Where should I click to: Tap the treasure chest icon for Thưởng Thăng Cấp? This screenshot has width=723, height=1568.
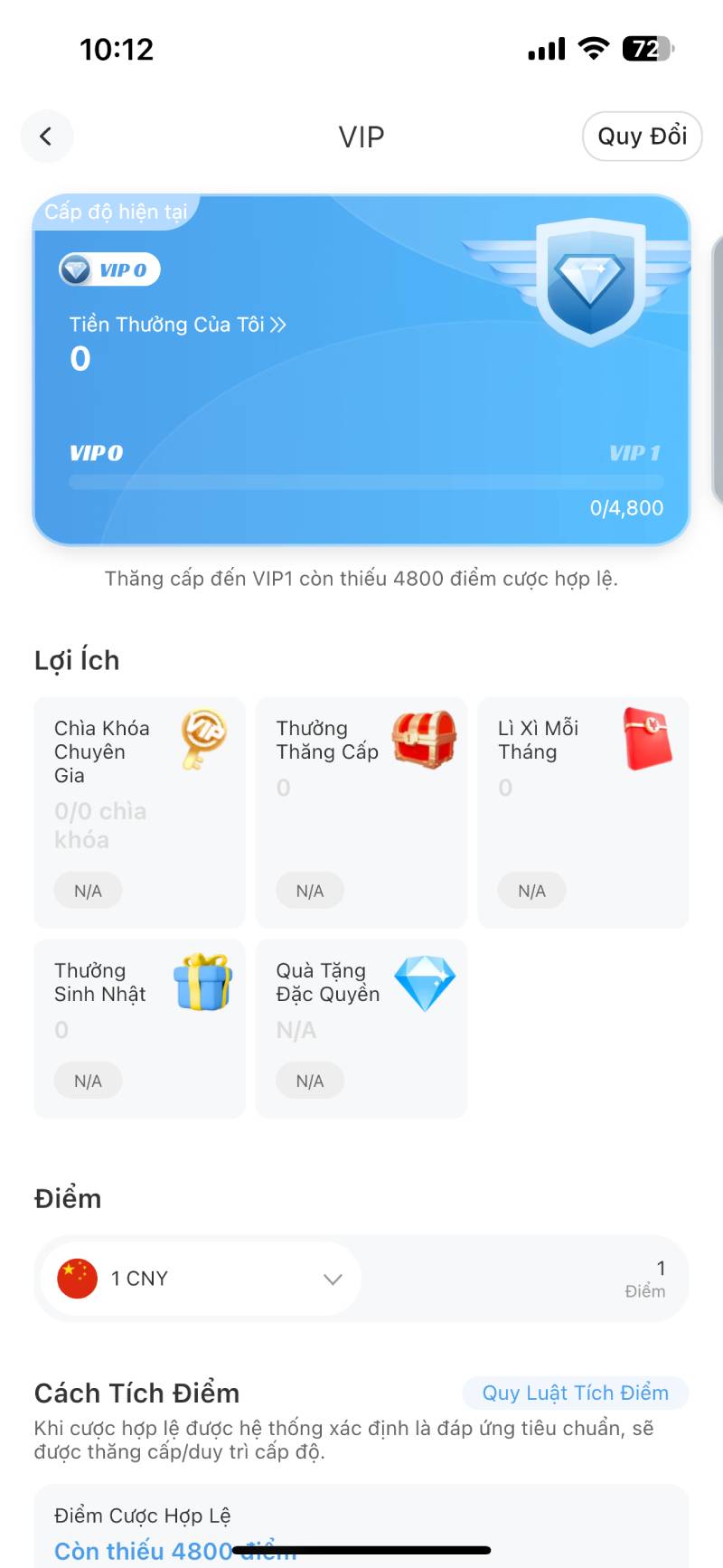[425, 740]
